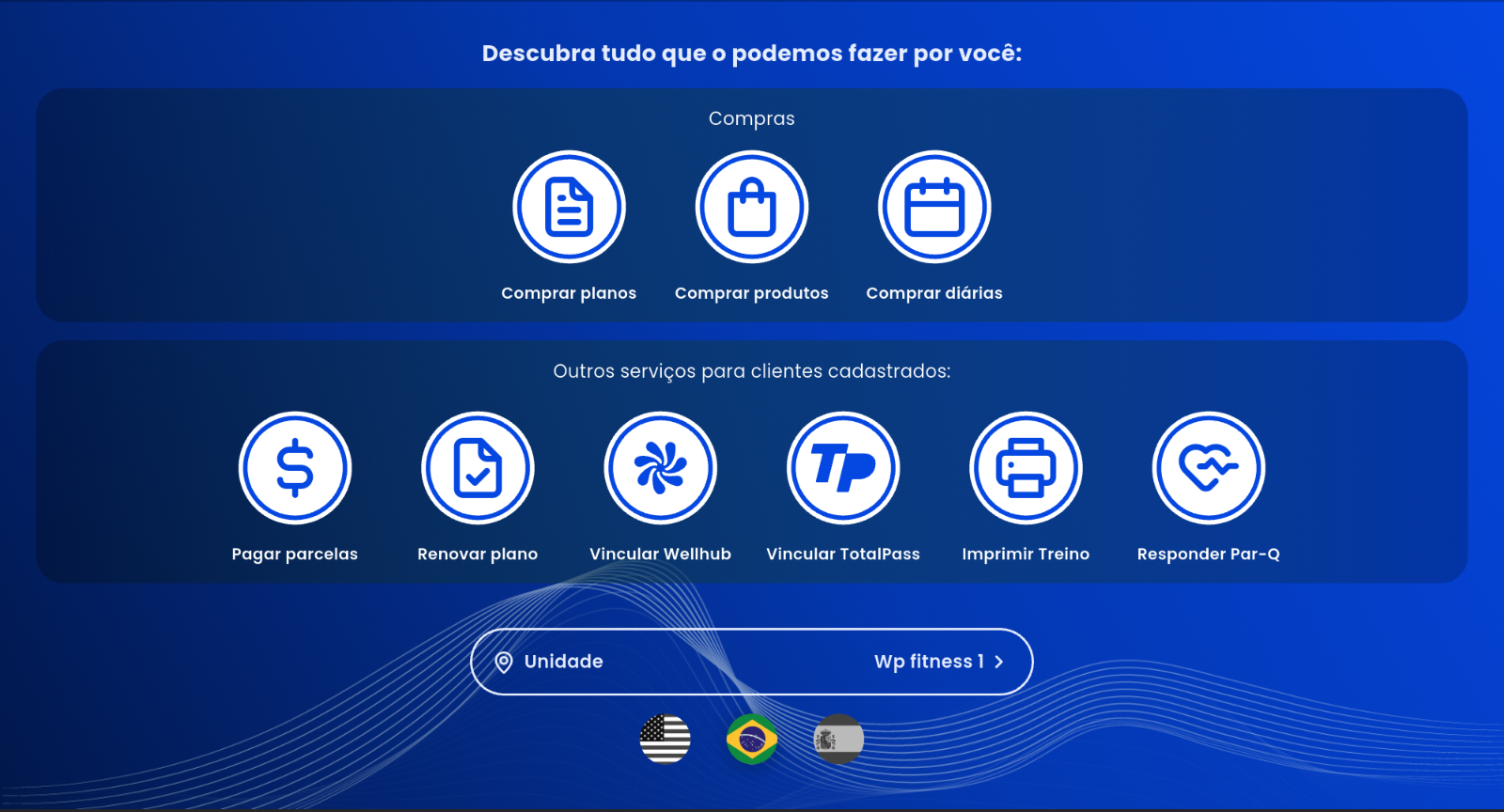Select Imprimir Treino printer icon
This screenshot has height=812, width=1504.
tap(1026, 468)
